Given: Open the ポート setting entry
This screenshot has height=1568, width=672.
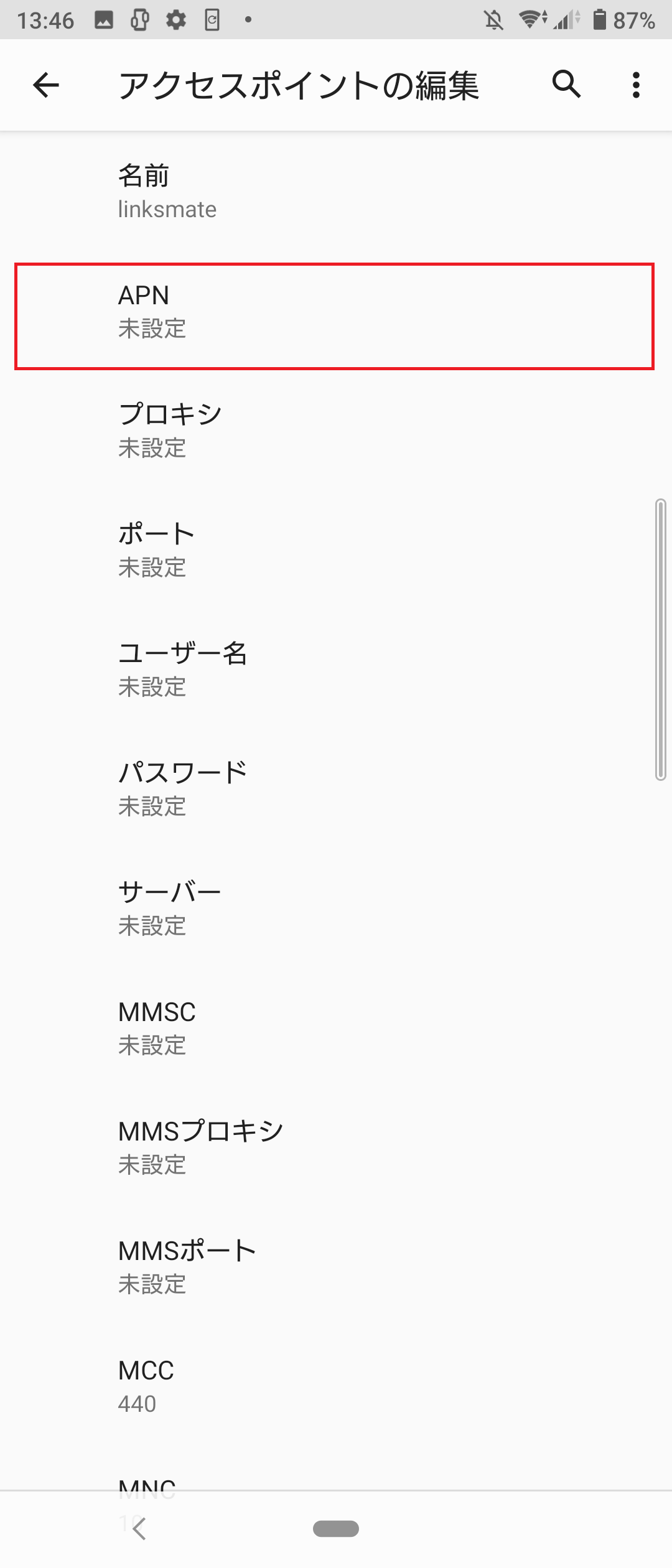Looking at the screenshot, I should [336, 549].
